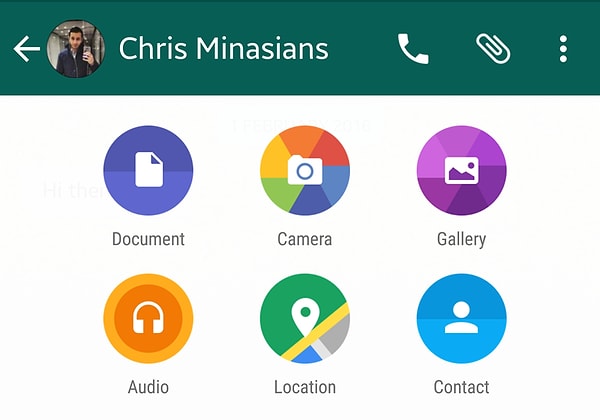Screen dimensions: 600x420
Task: Attach a Document
Action: click(x=148, y=171)
